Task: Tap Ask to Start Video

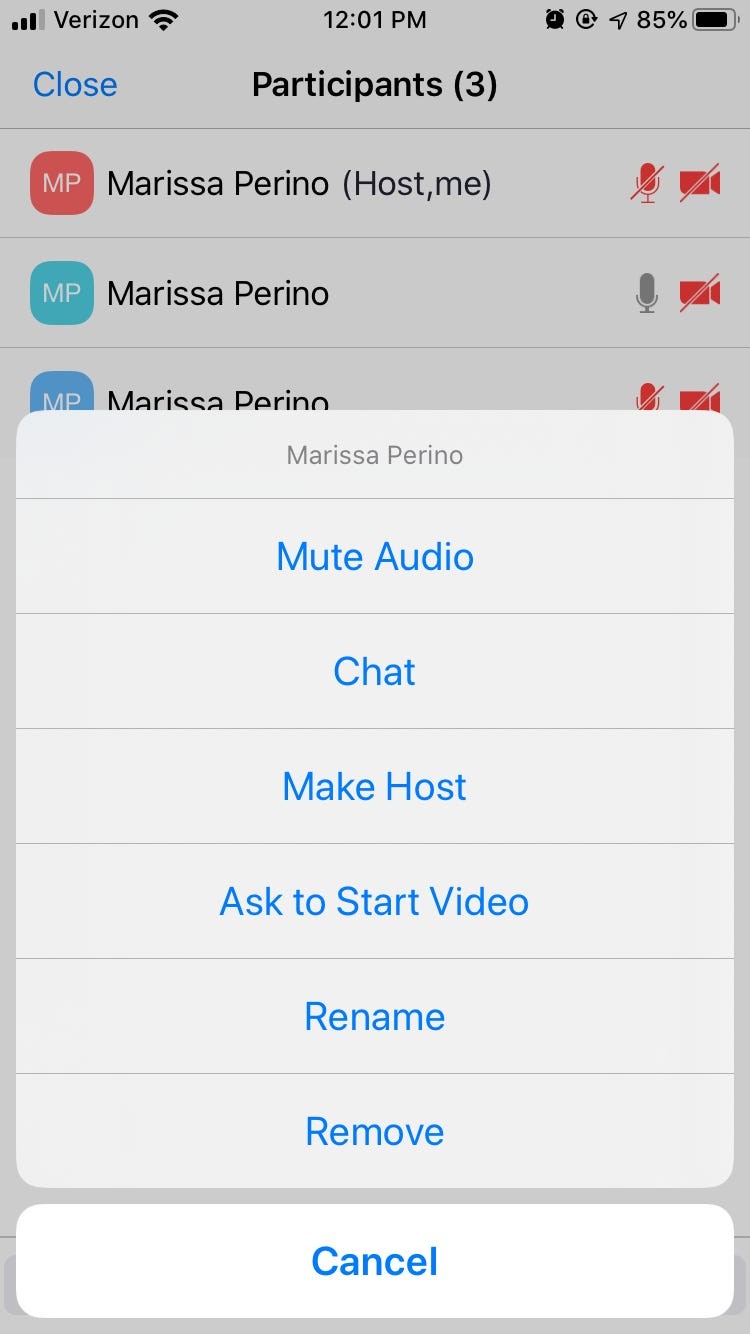Action: pos(375,901)
